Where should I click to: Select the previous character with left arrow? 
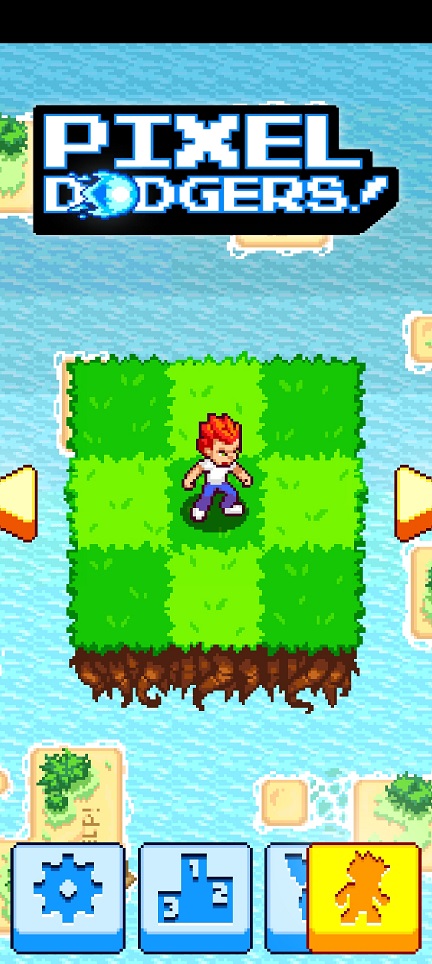point(18,503)
